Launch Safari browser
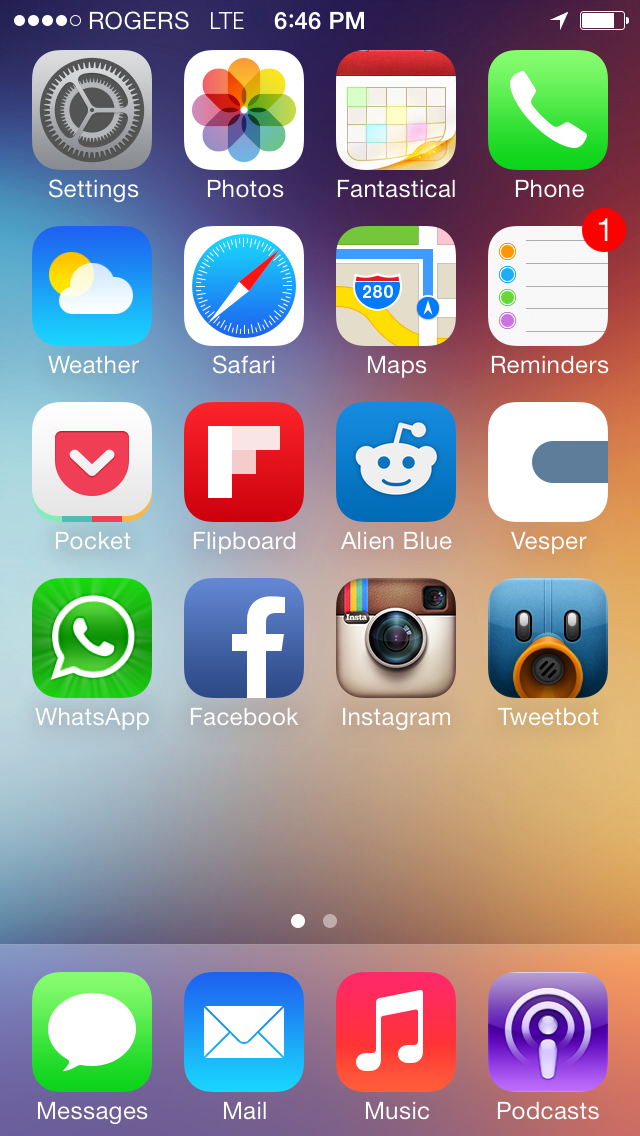640x1136 pixels. [244, 286]
